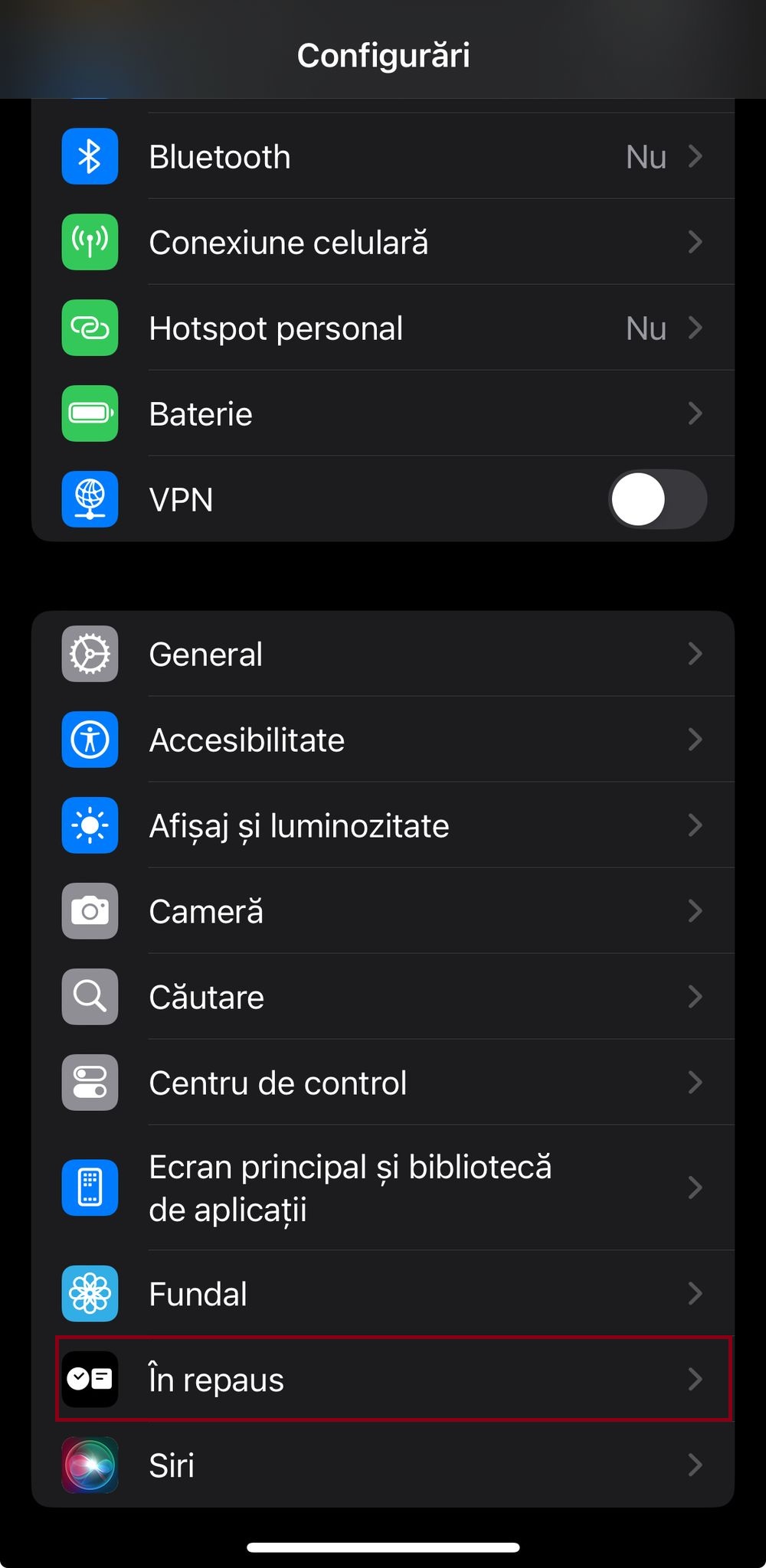This screenshot has height=1568, width=766.
Task: Open Centru de control
Action: point(383,1083)
